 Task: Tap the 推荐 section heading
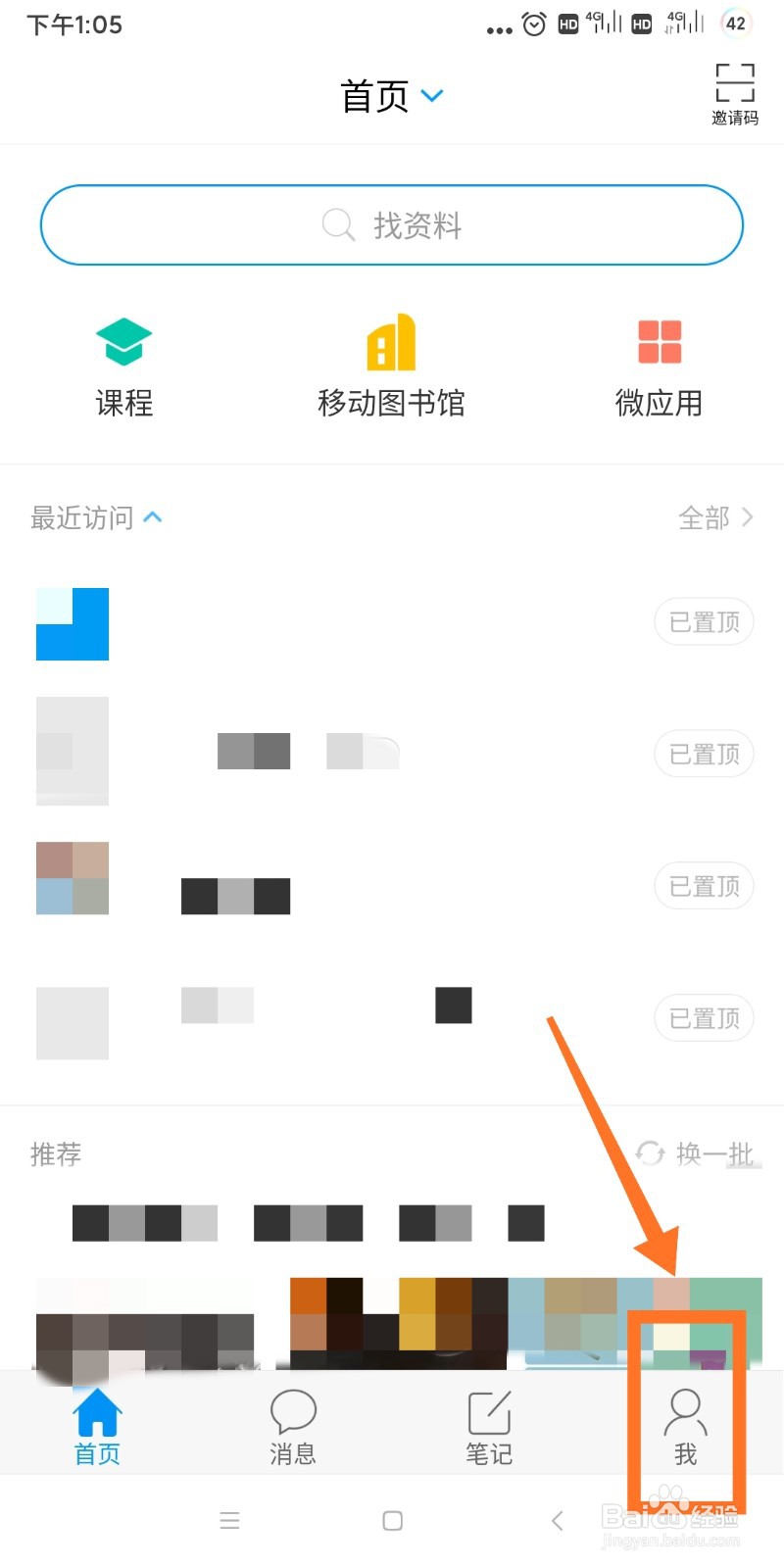(55, 1154)
